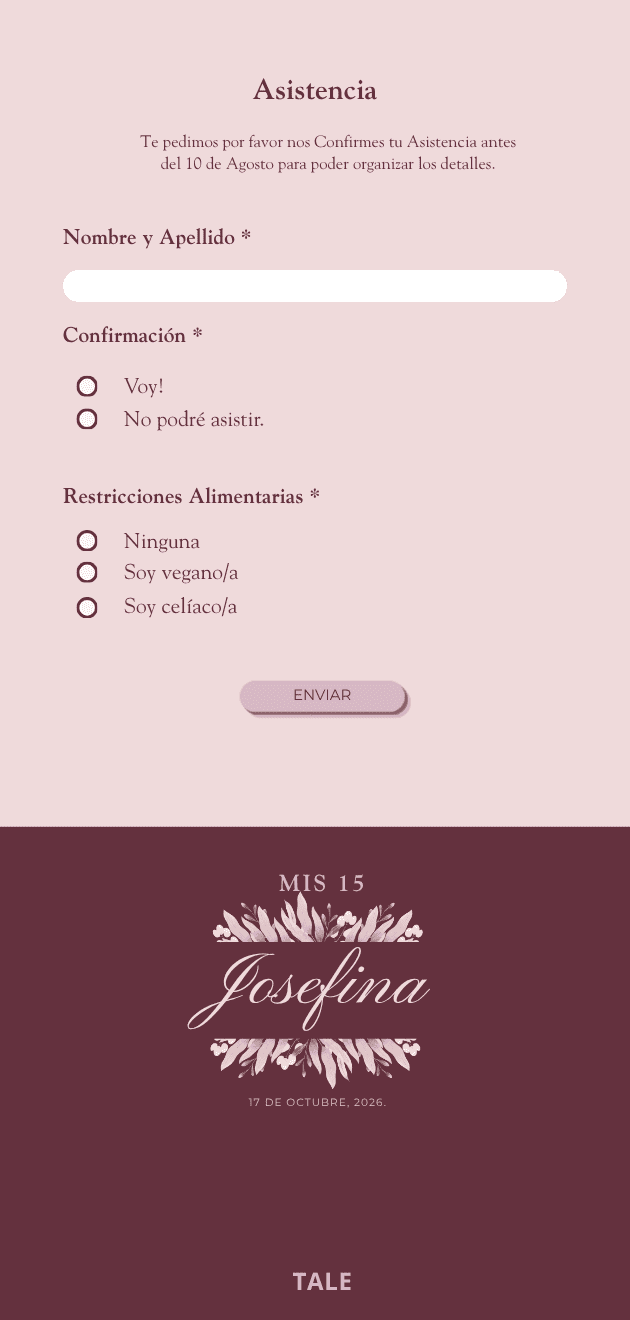Tap the Nombre y Apellido text field
This screenshot has width=630, height=1320.
click(x=315, y=286)
